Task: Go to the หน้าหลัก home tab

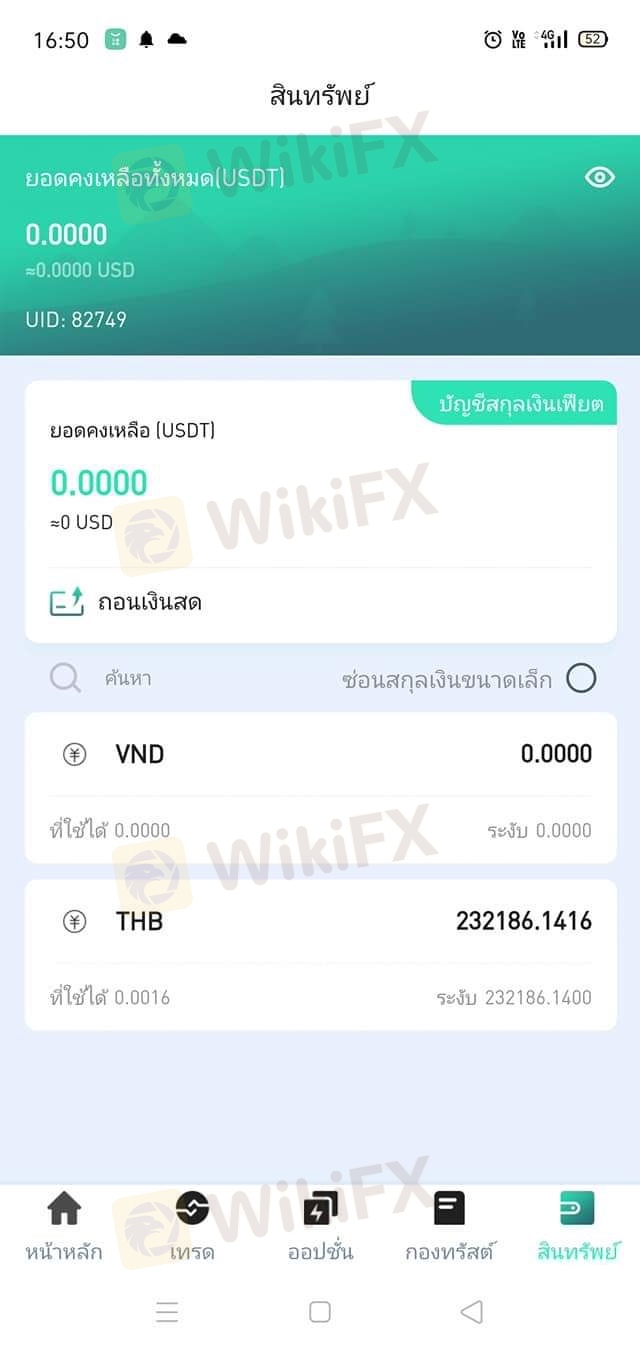Action: [x=64, y=1226]
